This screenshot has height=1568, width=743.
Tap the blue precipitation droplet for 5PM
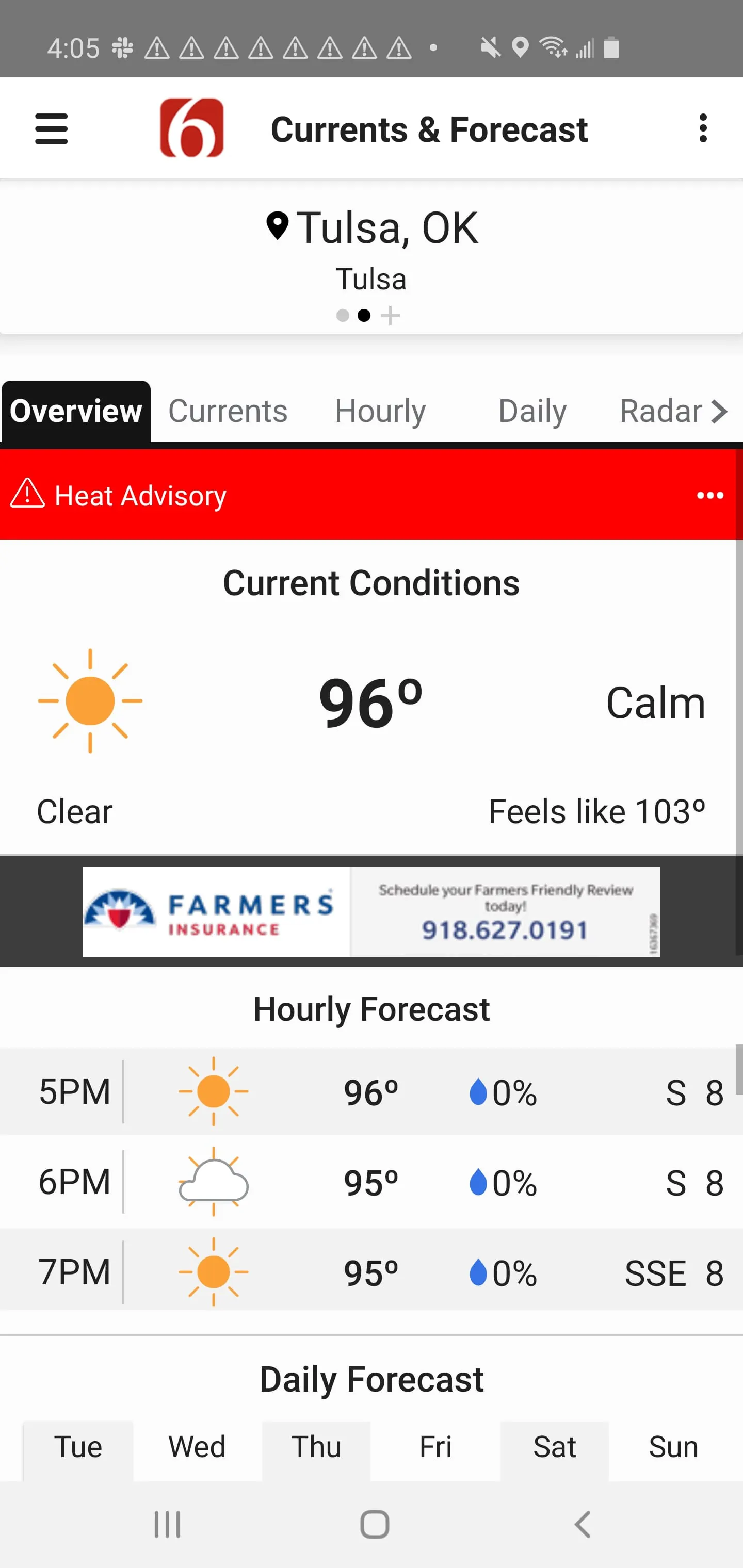479,1091
